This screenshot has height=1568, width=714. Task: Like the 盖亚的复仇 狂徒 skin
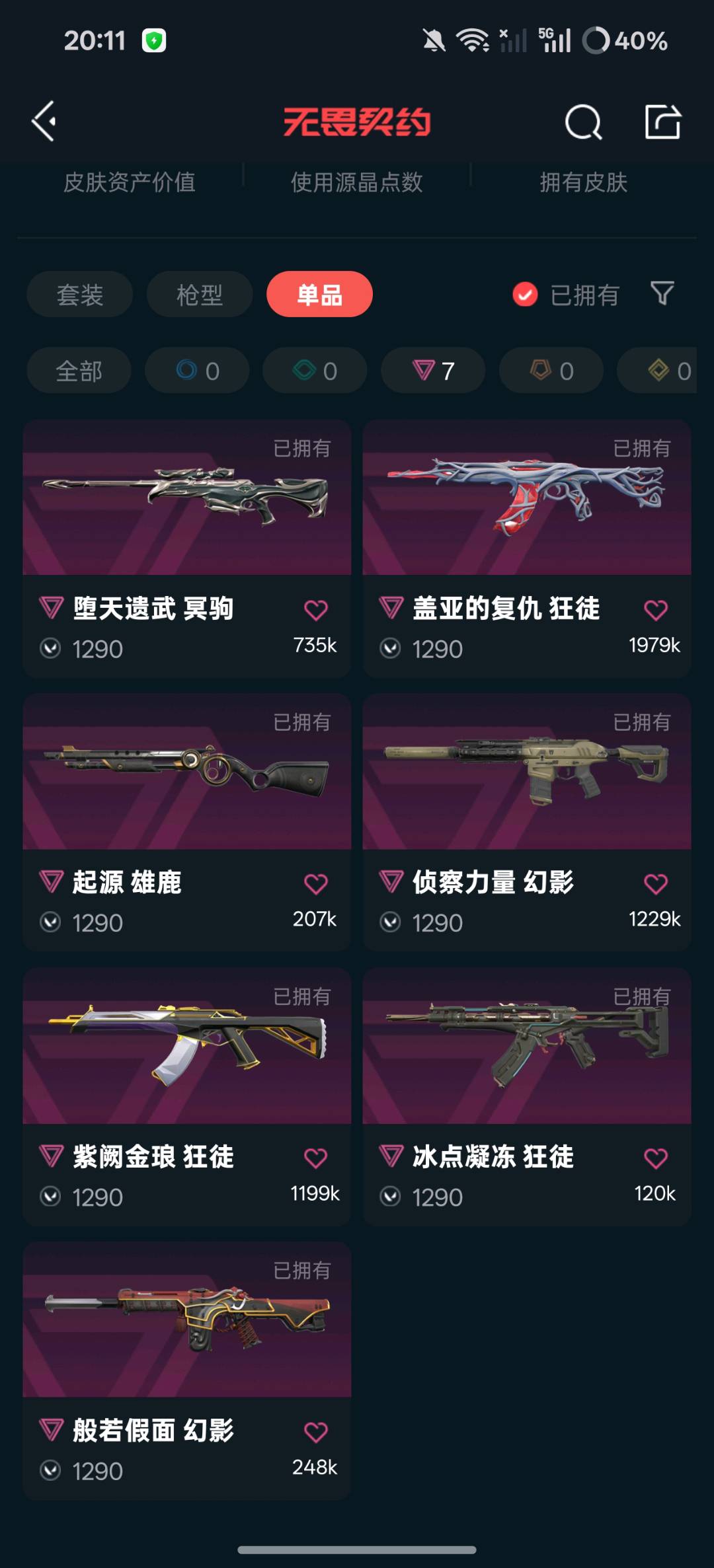point(655,610)
